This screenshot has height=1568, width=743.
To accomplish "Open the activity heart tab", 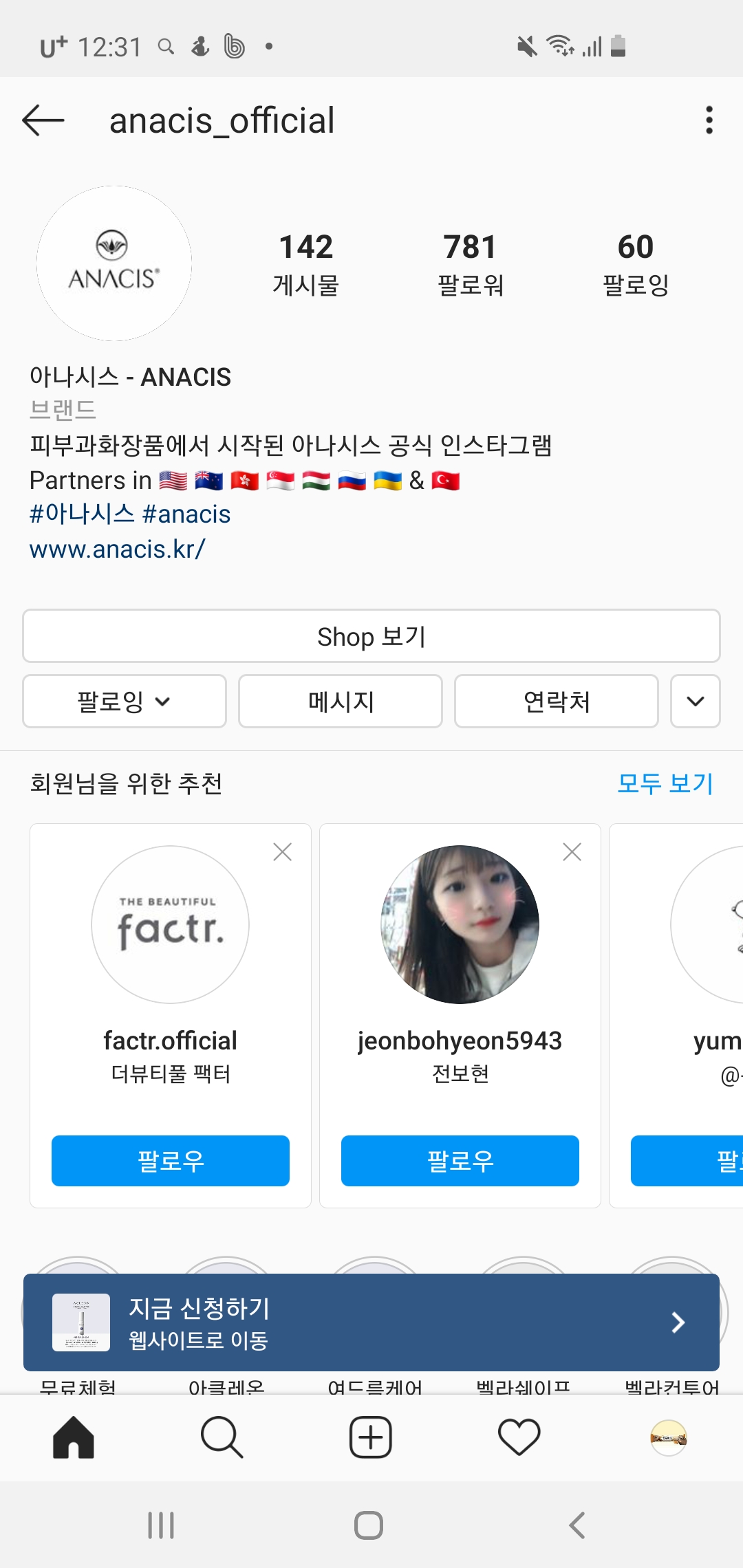I will tap(519, 1437).
